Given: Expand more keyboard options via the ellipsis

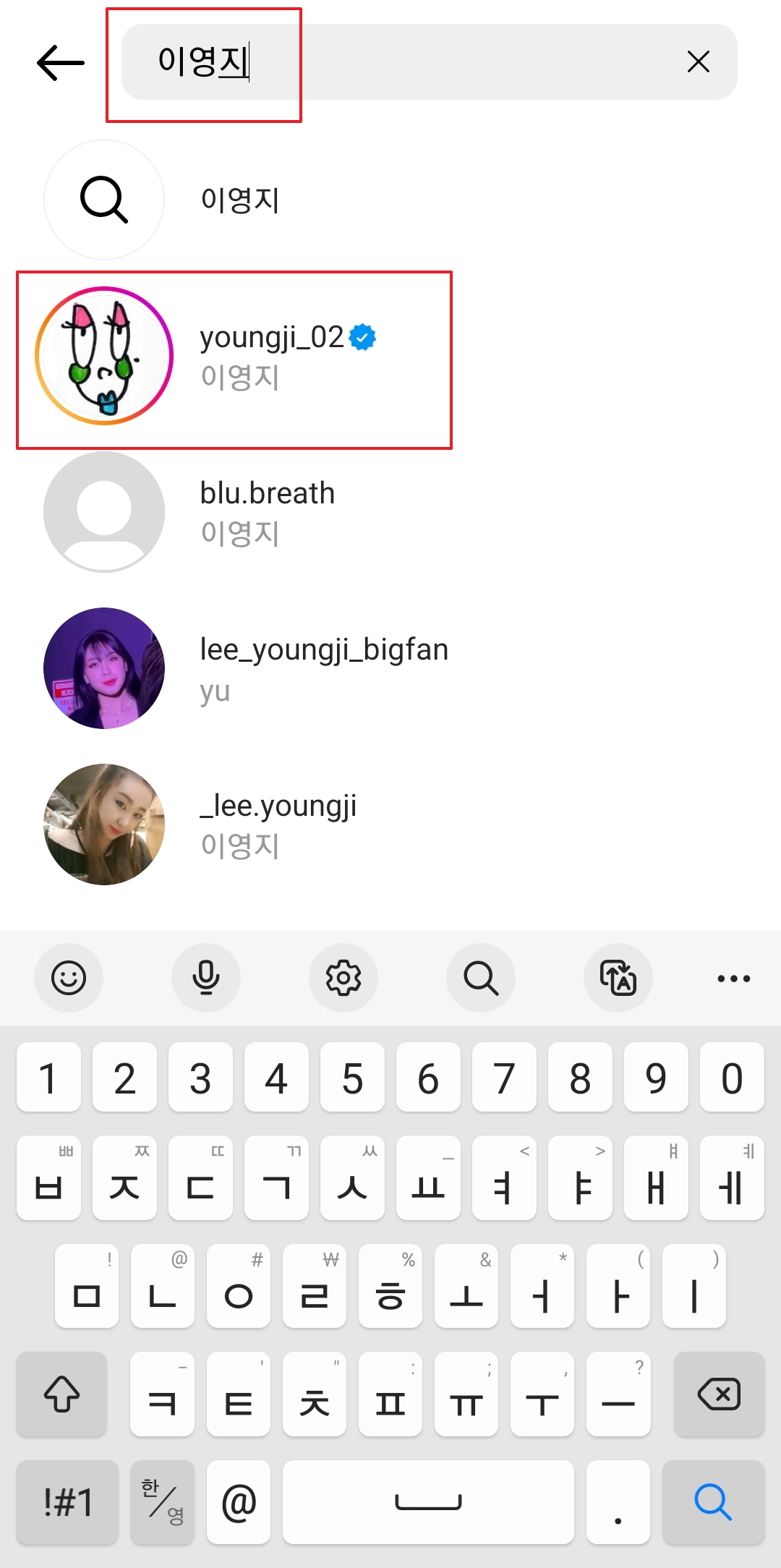Looking at the screenshot, I should pos(733,978).
